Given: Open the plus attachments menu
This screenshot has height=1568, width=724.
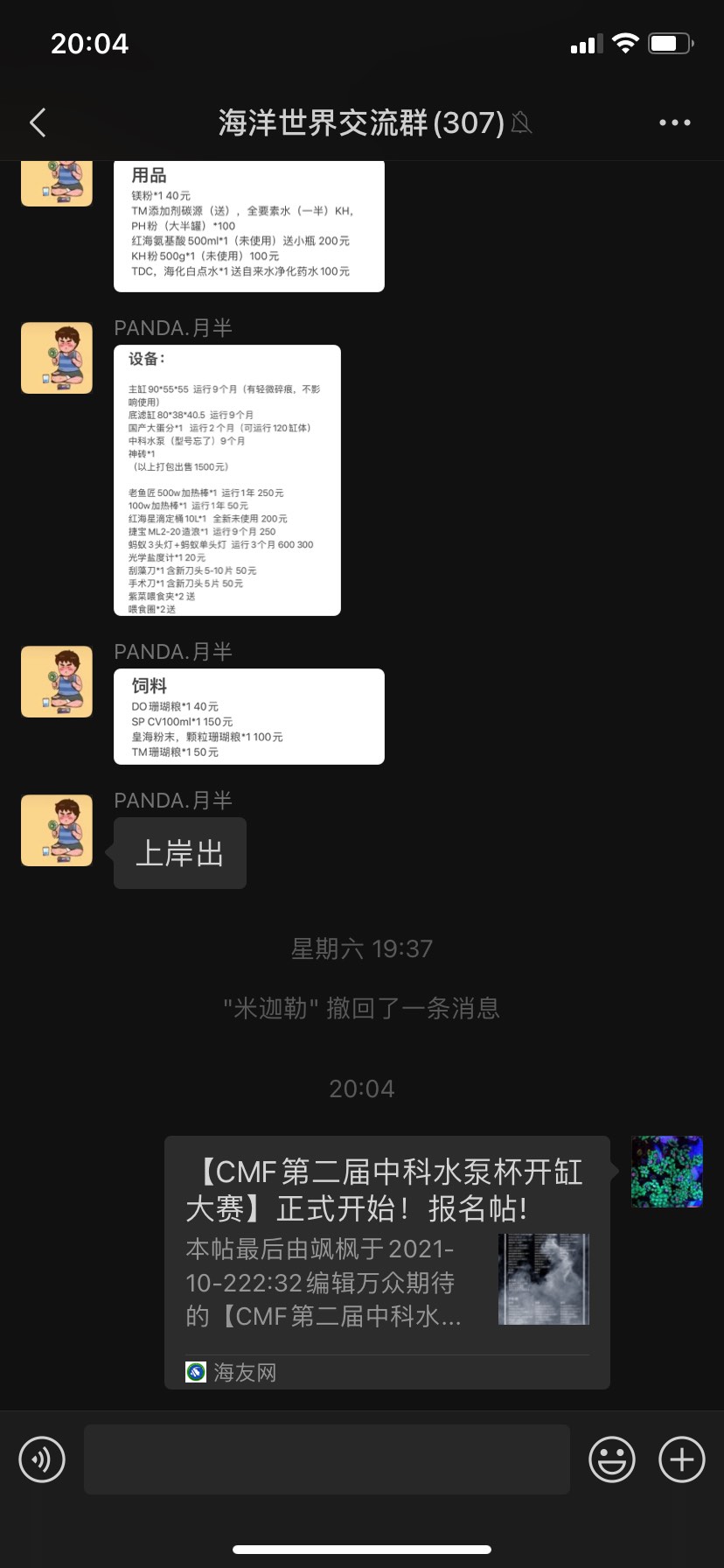Looking at the screenshot, I should (x=681, y=1459).
